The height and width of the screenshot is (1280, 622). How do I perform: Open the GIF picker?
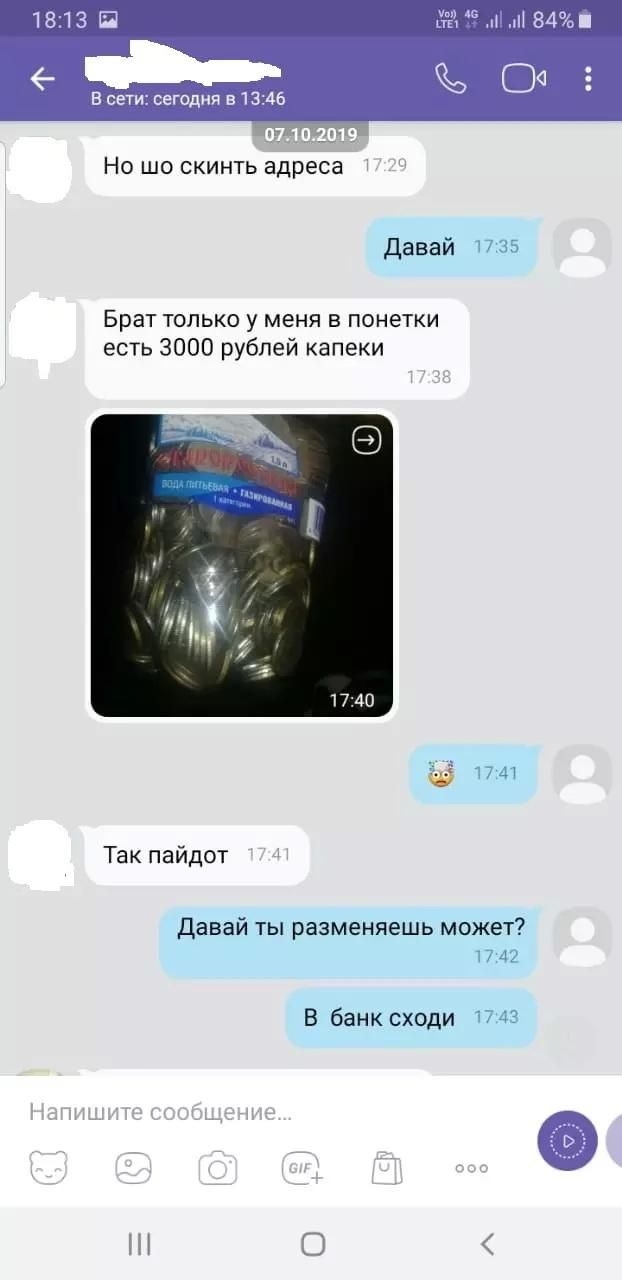pyautogui.click(x=302, y=1167)
